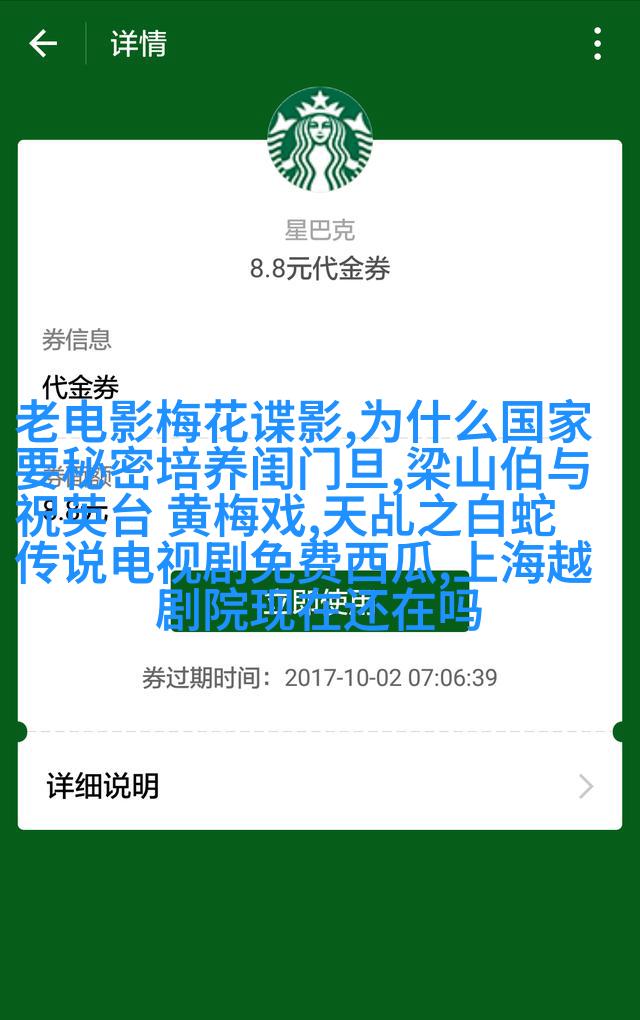Open the overflow menu

tap(597, 44)
